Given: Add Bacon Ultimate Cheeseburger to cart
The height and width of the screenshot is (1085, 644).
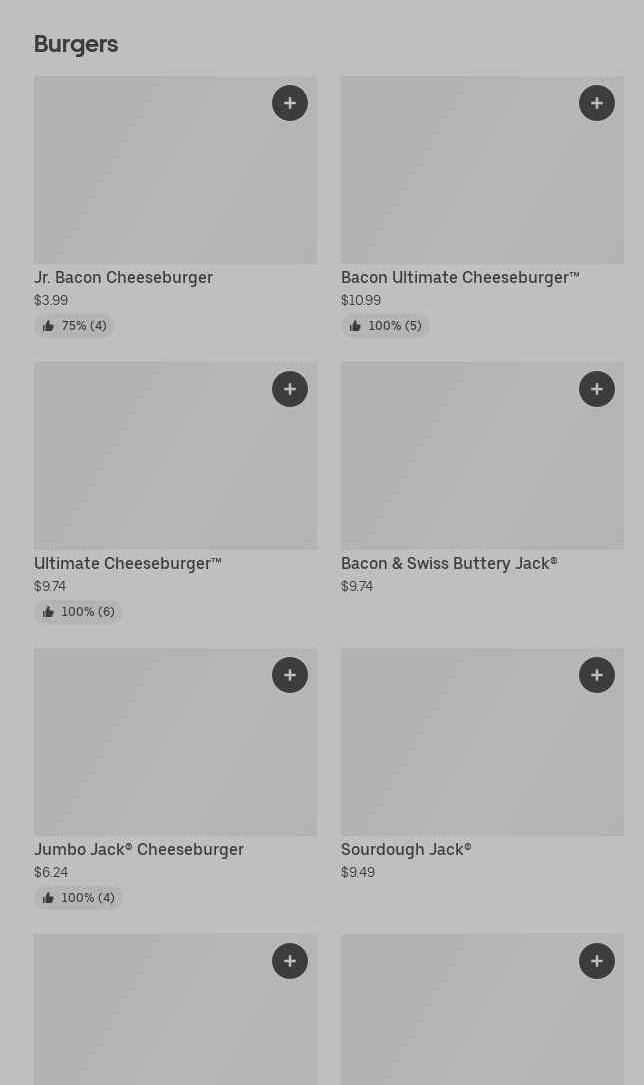Looking at the screenshot, I should point(597,103).
